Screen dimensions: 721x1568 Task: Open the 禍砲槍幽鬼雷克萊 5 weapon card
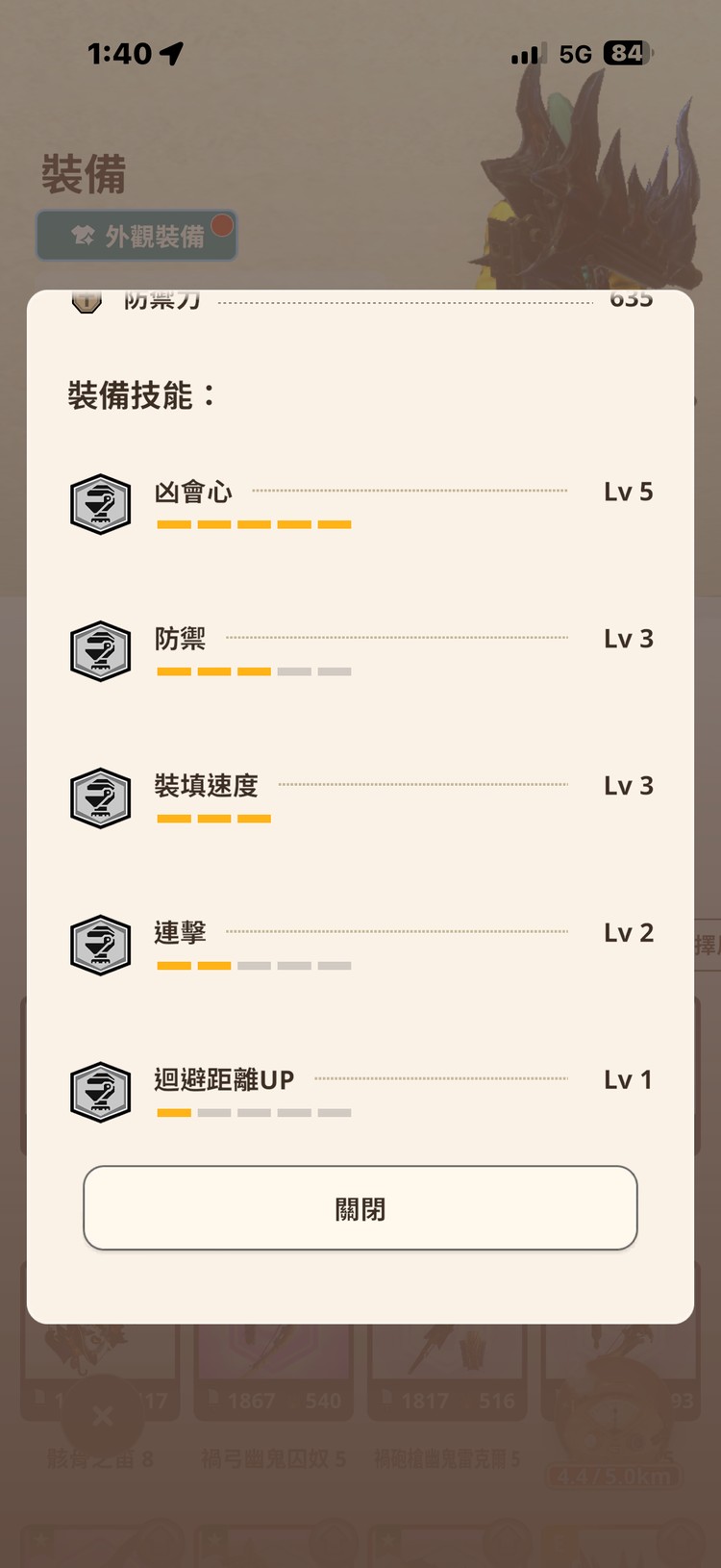[x=447, y=1376]
